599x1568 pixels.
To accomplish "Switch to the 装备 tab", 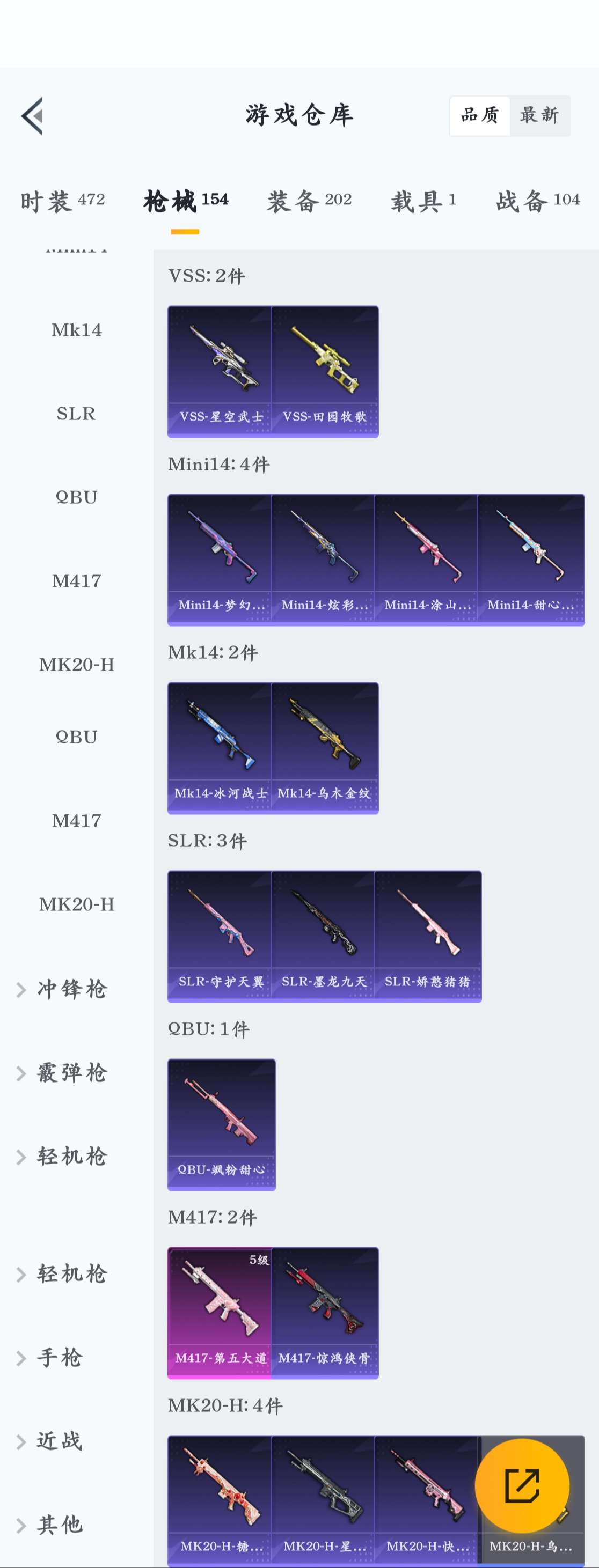I will (309, 200).
